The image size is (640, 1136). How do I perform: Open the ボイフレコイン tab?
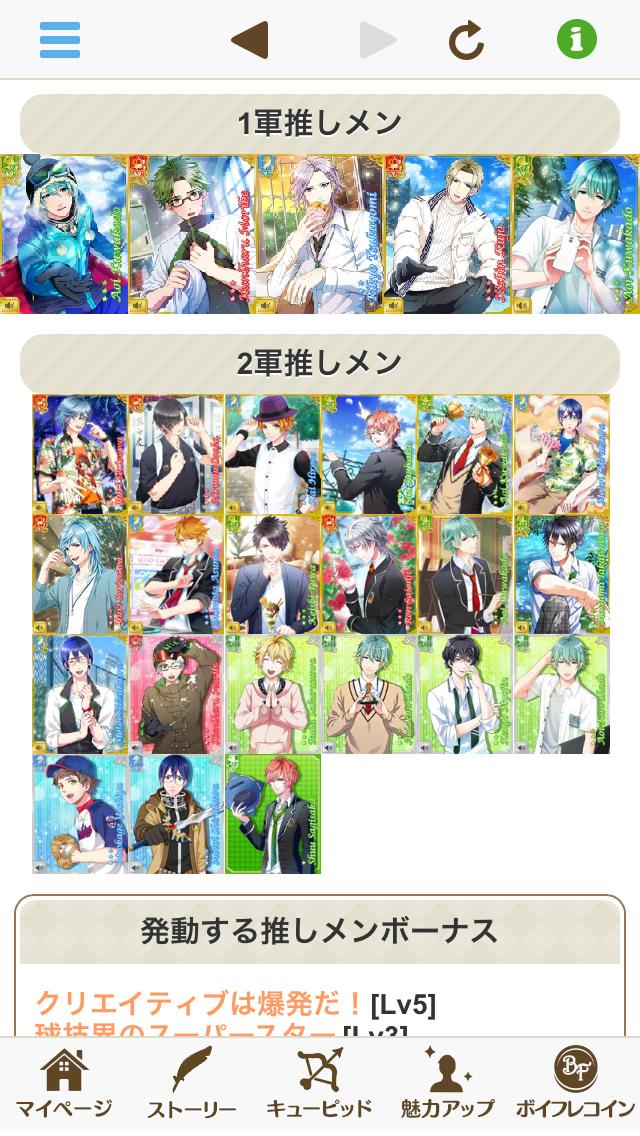point(575,1085)
